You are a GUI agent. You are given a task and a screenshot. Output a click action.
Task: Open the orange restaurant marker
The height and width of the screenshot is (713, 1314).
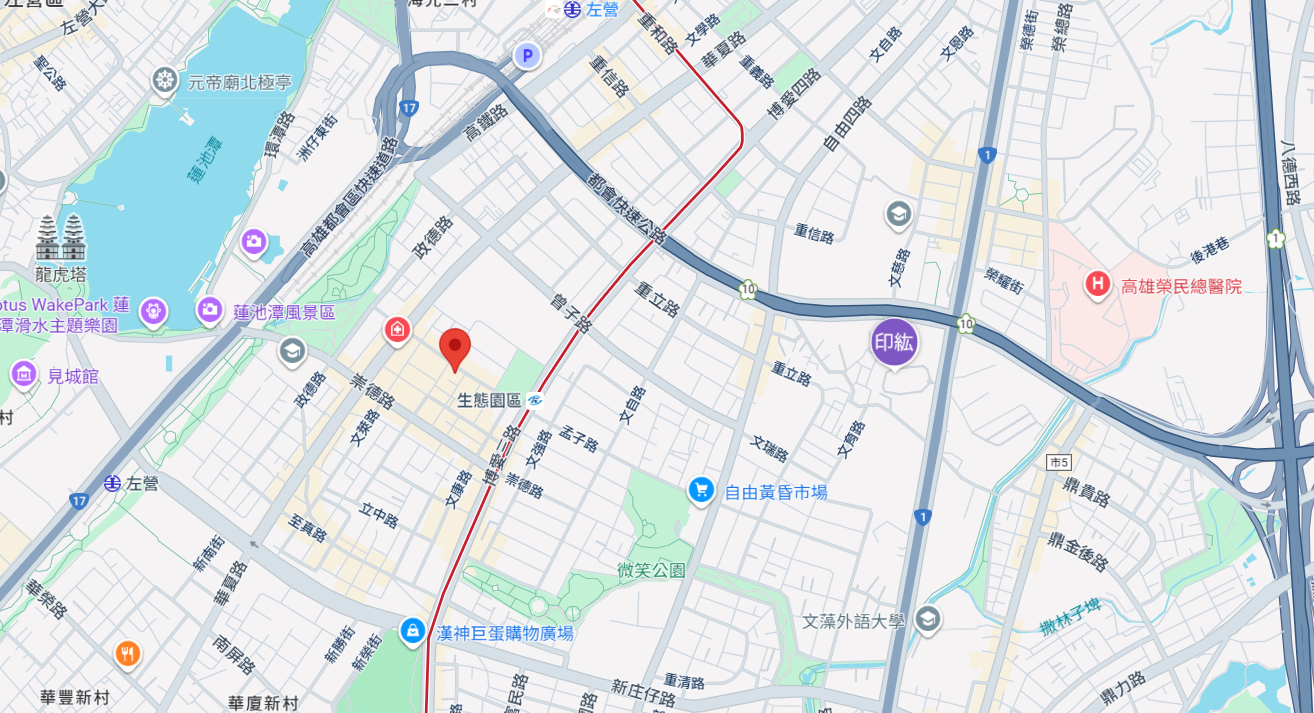pyautogui.click(x=127, y=654)
